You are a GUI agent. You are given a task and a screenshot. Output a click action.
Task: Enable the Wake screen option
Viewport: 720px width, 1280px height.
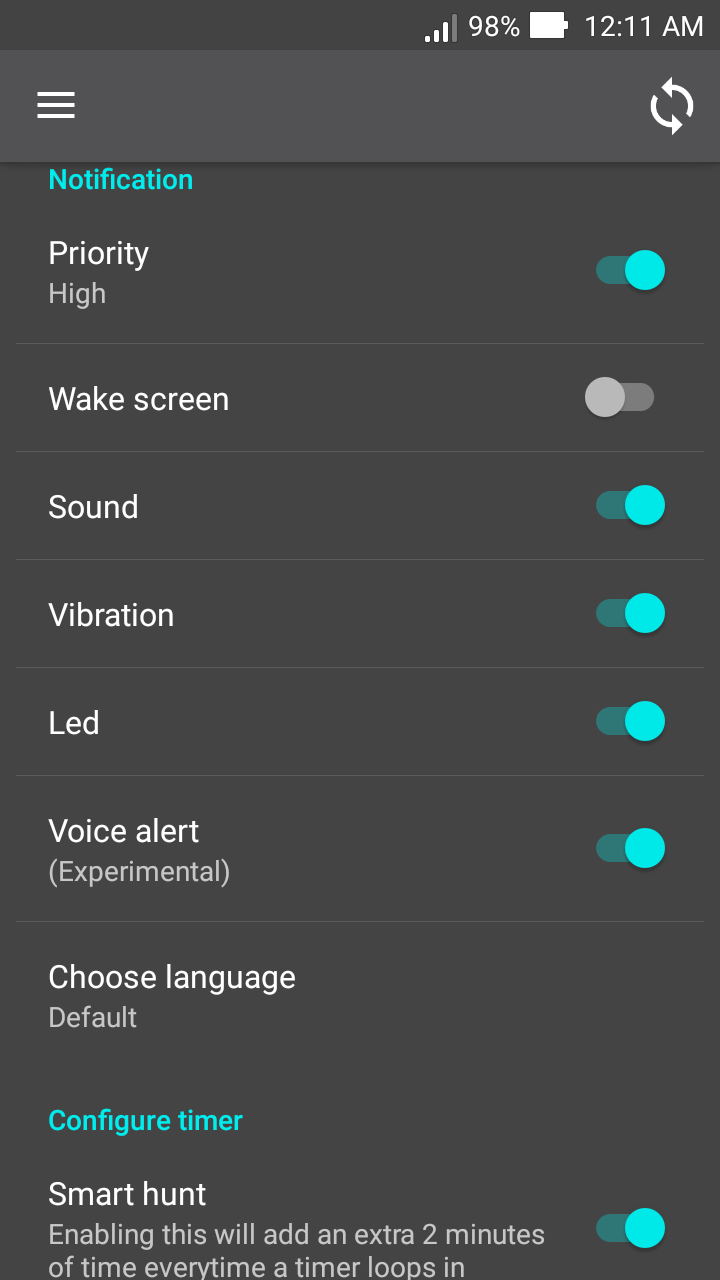click(619, 397)
